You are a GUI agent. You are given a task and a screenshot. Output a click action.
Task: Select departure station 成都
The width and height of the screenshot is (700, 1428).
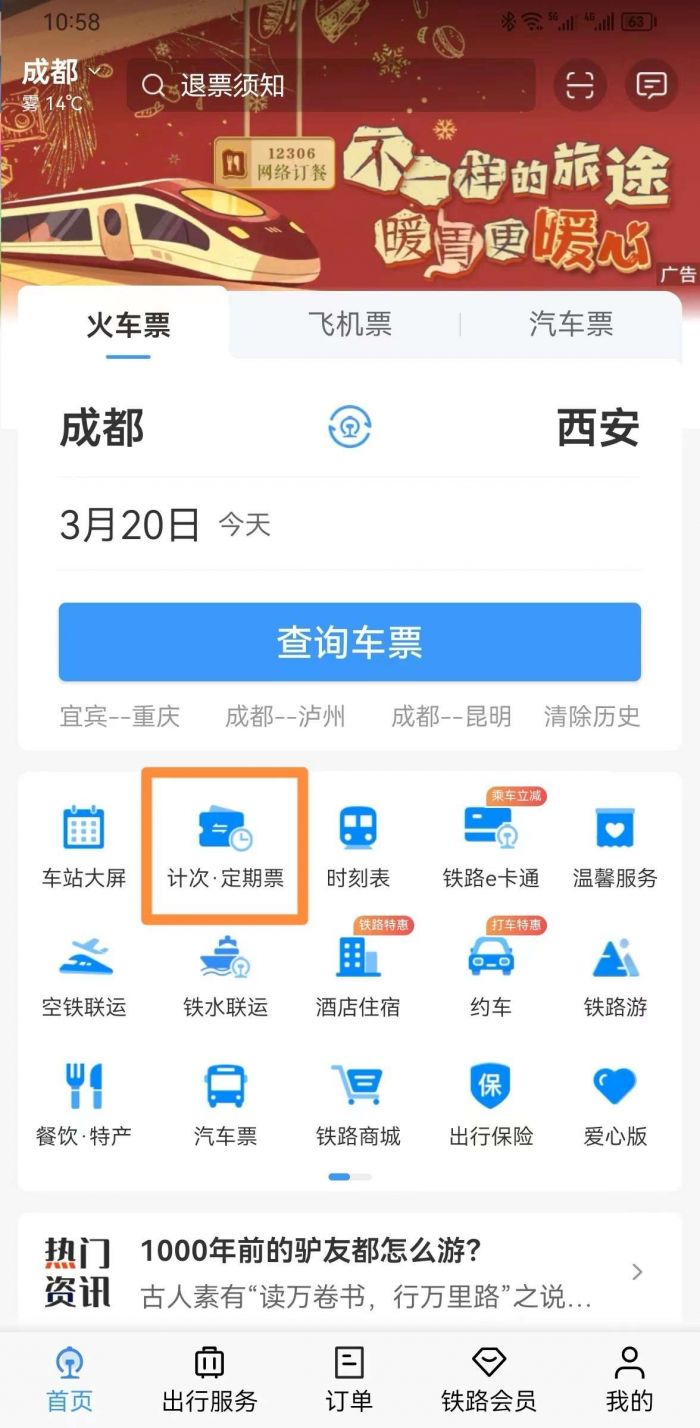pyautogui.click(x=102, y=428)
